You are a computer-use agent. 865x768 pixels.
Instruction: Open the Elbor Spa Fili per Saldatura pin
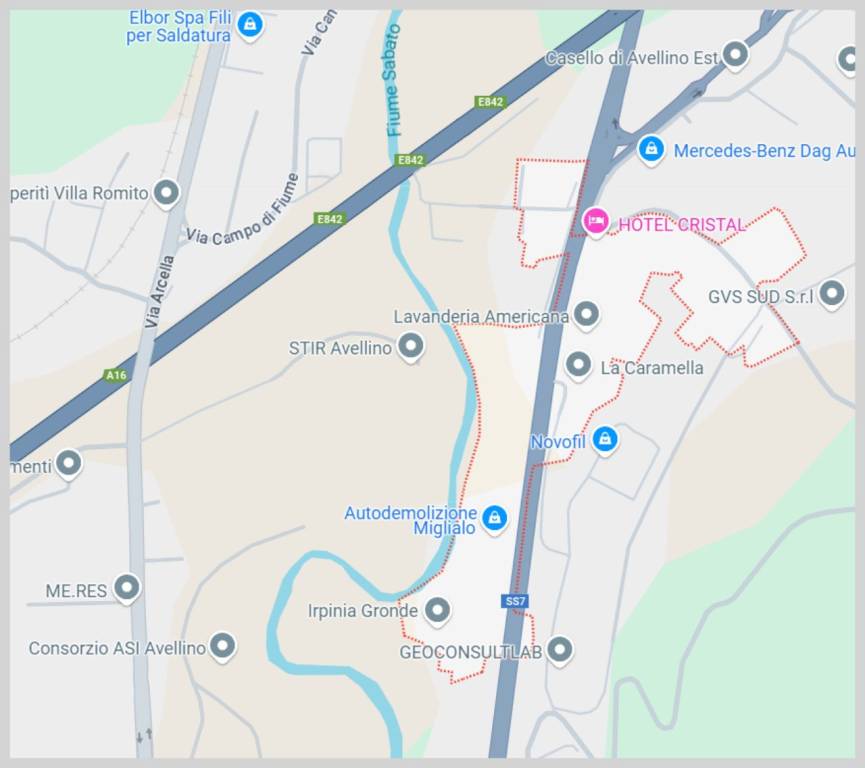[x=250, y=24]
